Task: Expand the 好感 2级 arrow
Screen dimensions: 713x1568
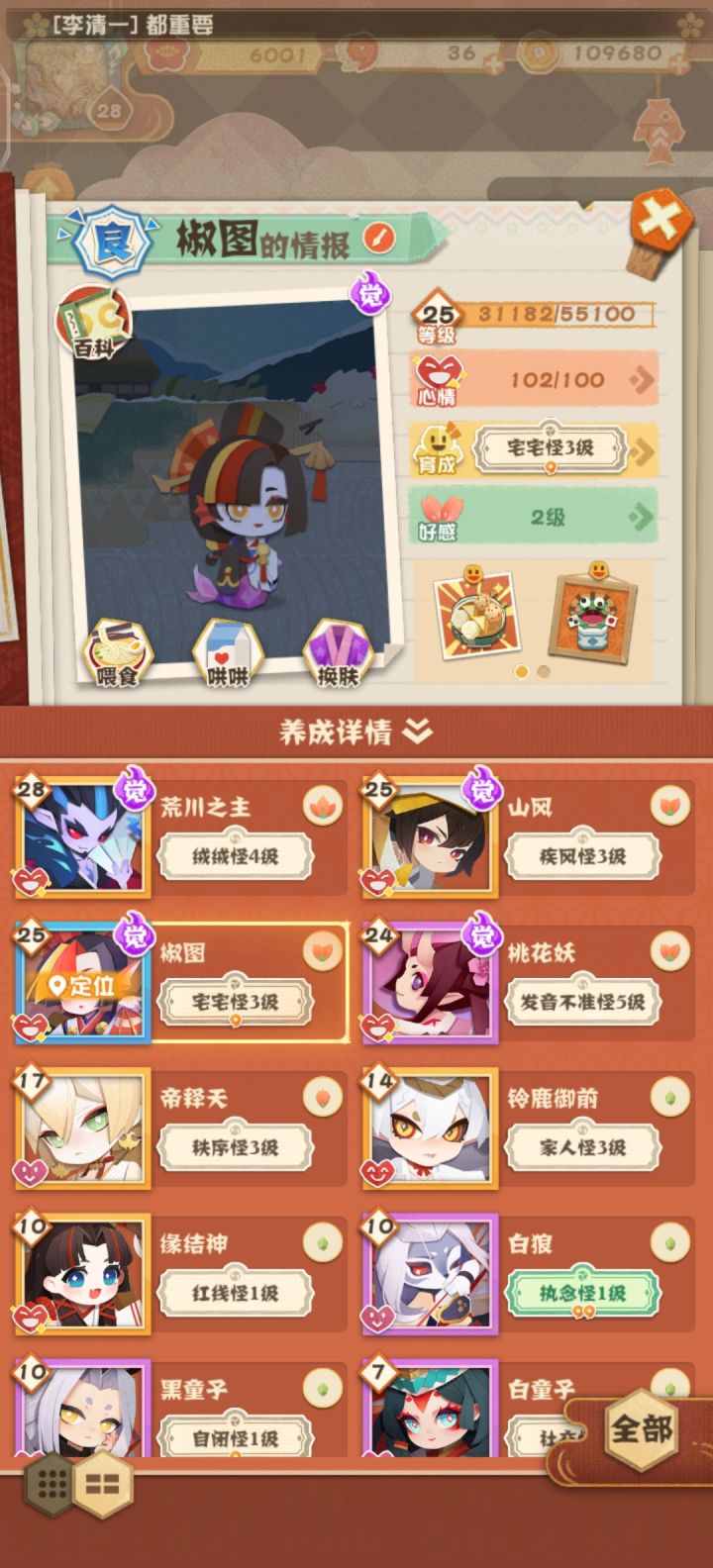Action: pos(644,517)
